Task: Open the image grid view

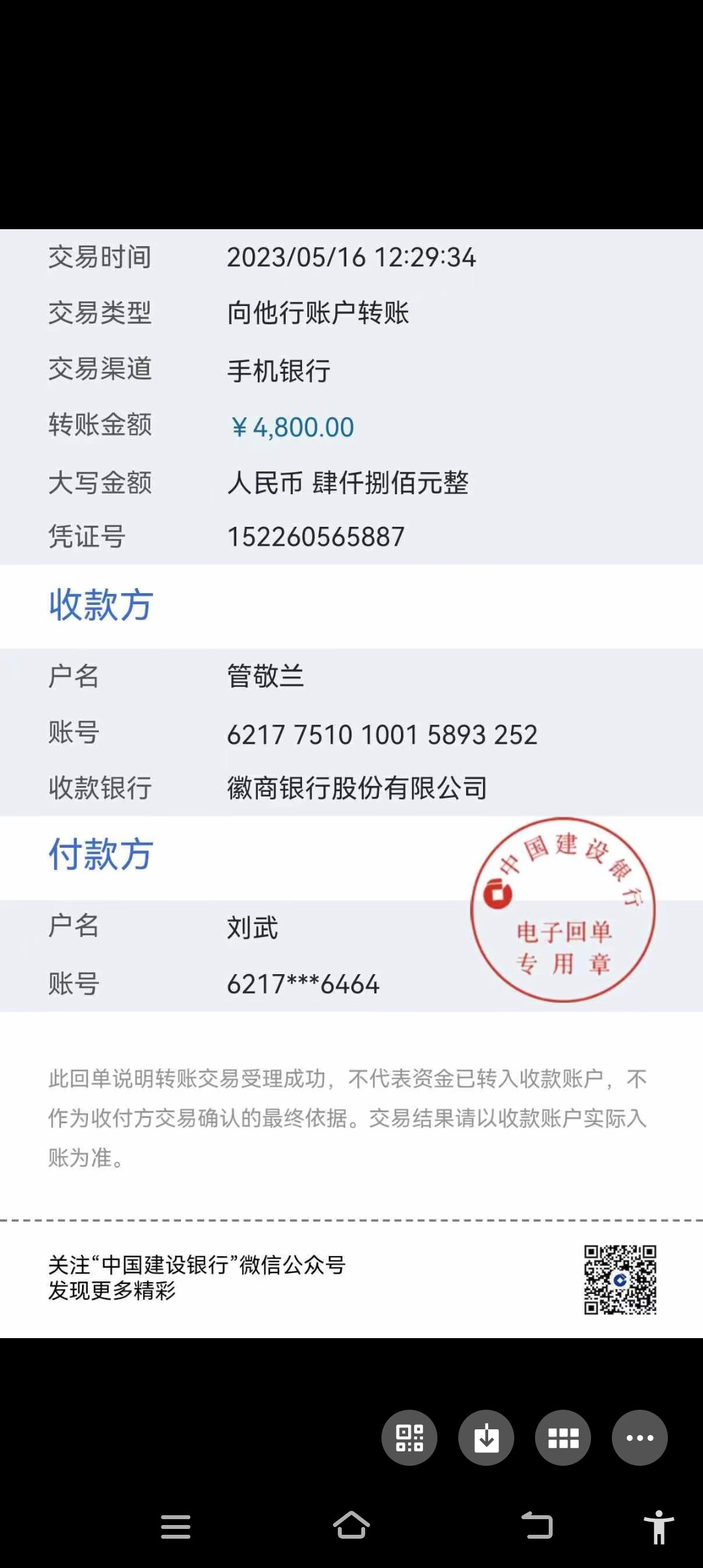Action: tap(563, 1438)
